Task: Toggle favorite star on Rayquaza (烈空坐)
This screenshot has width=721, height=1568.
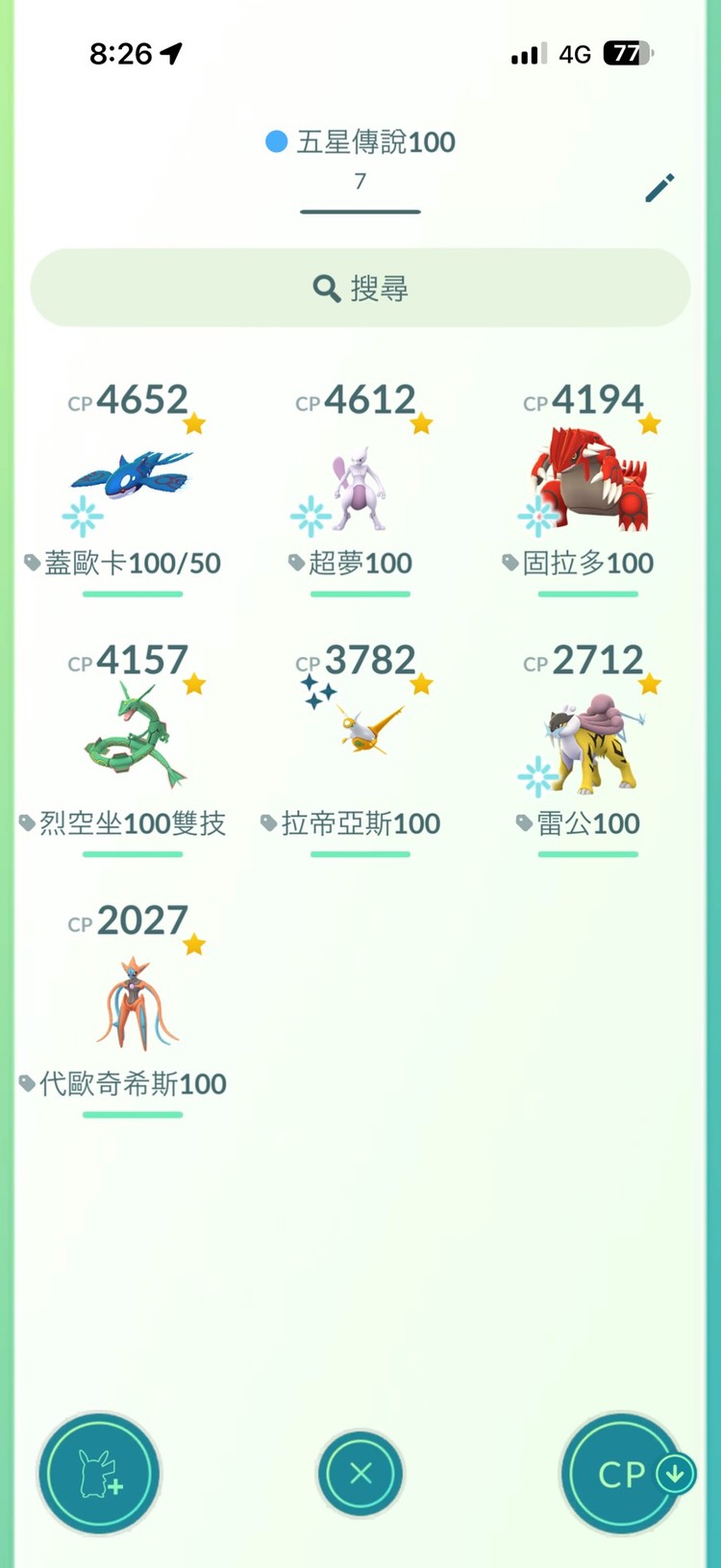Action: (195, 683)
